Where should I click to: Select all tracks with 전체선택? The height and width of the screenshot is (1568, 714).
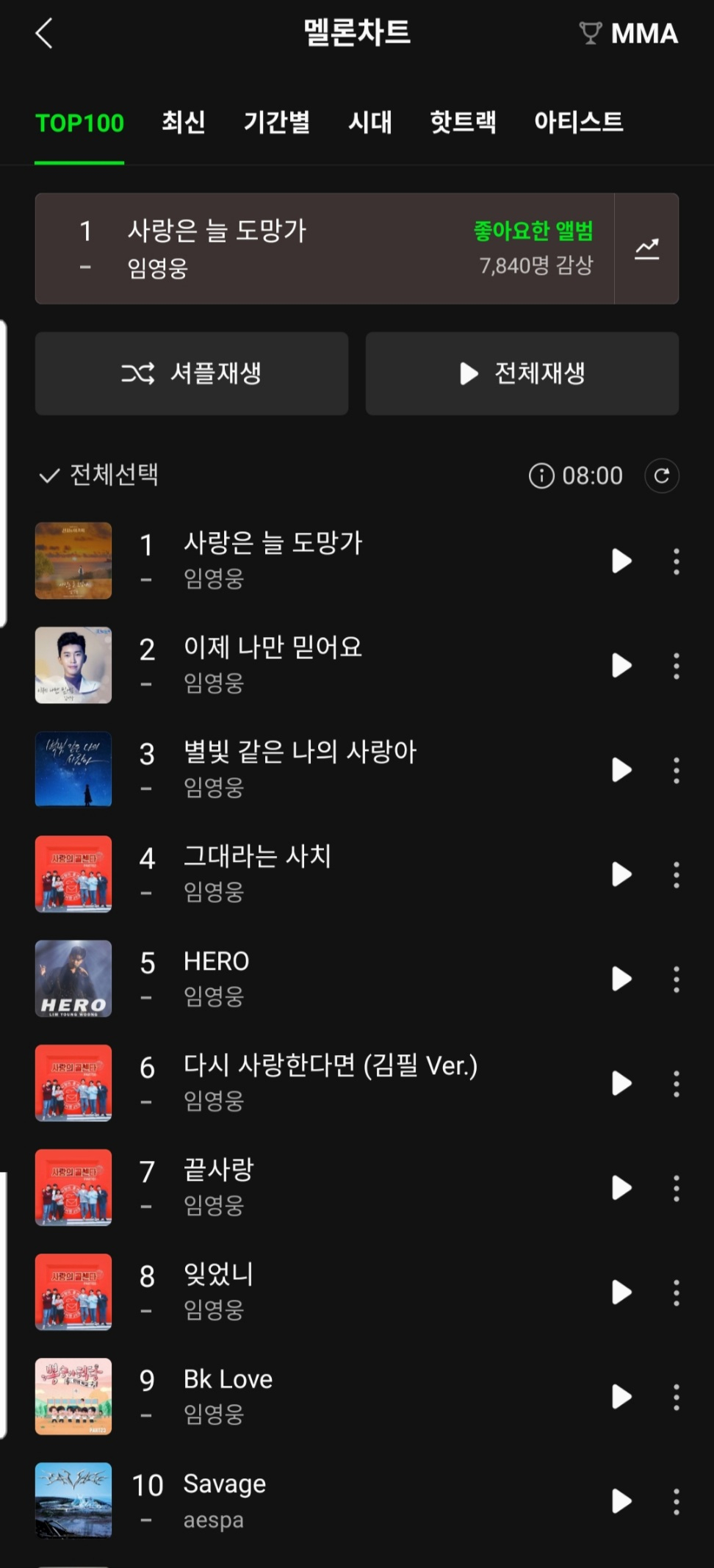98,475
